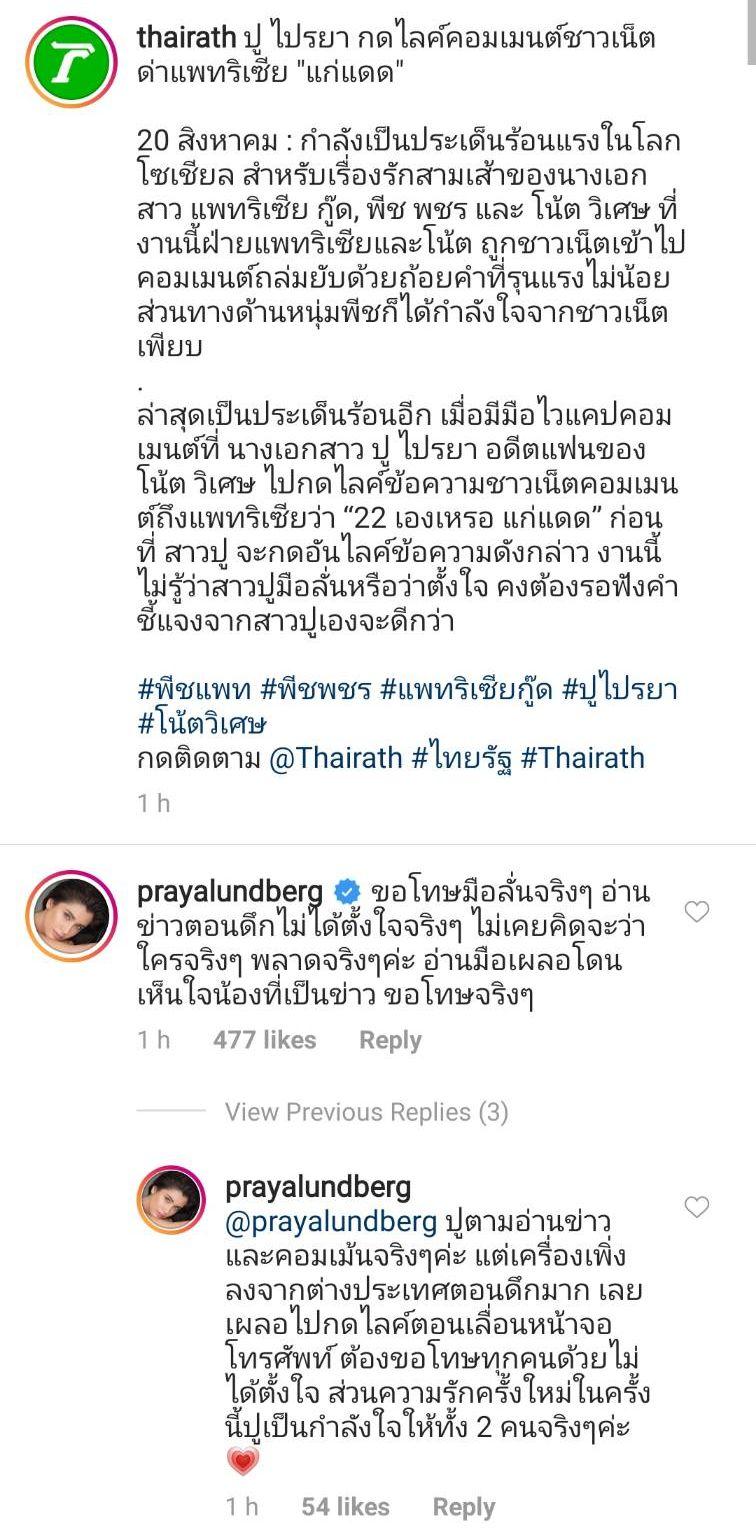
Task: Like prayalundberg's comment with 477 likes
Action: (696, 911)
